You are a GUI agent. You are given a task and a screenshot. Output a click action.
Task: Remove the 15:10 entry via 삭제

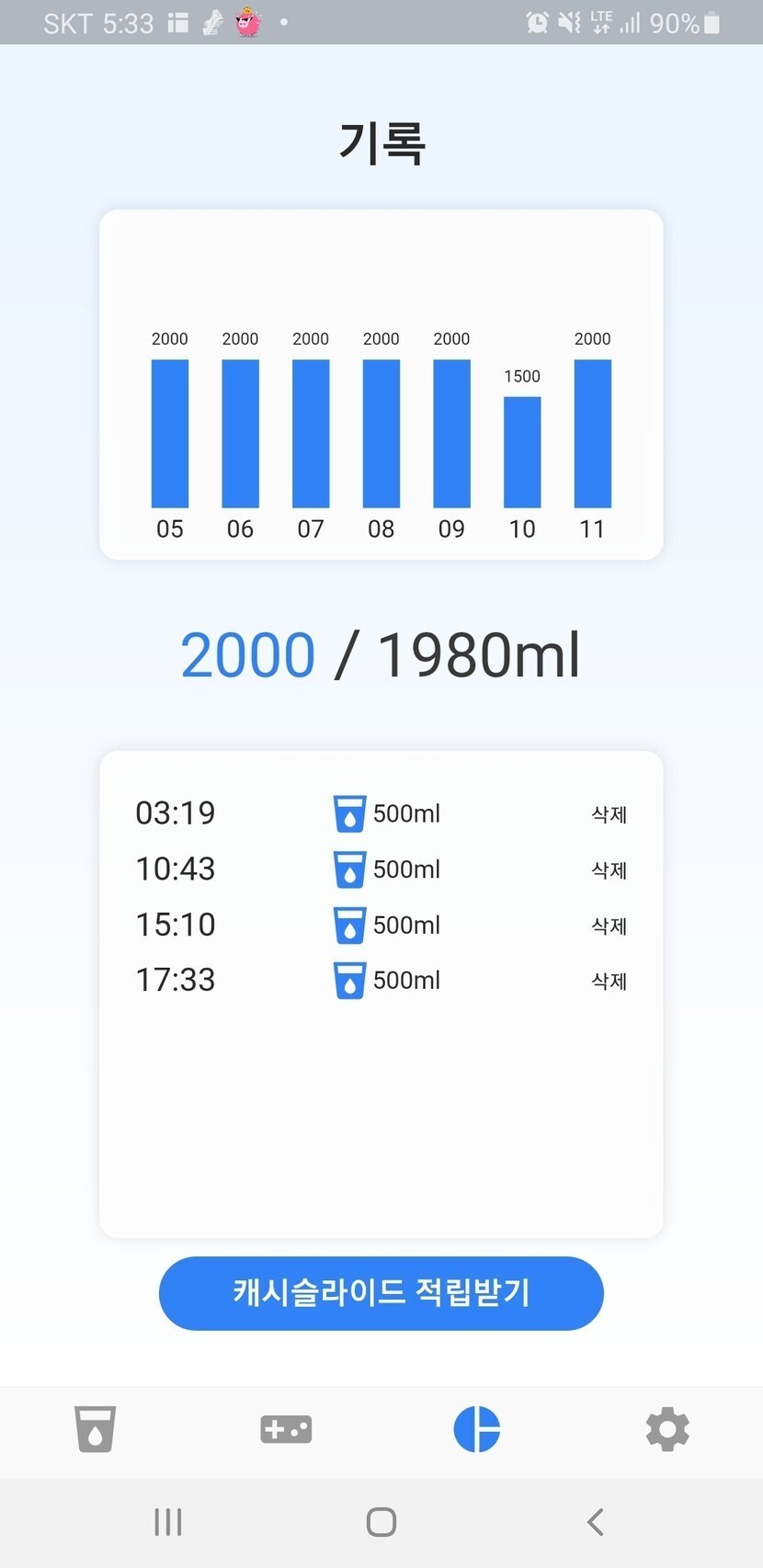[x=609, y=926]
